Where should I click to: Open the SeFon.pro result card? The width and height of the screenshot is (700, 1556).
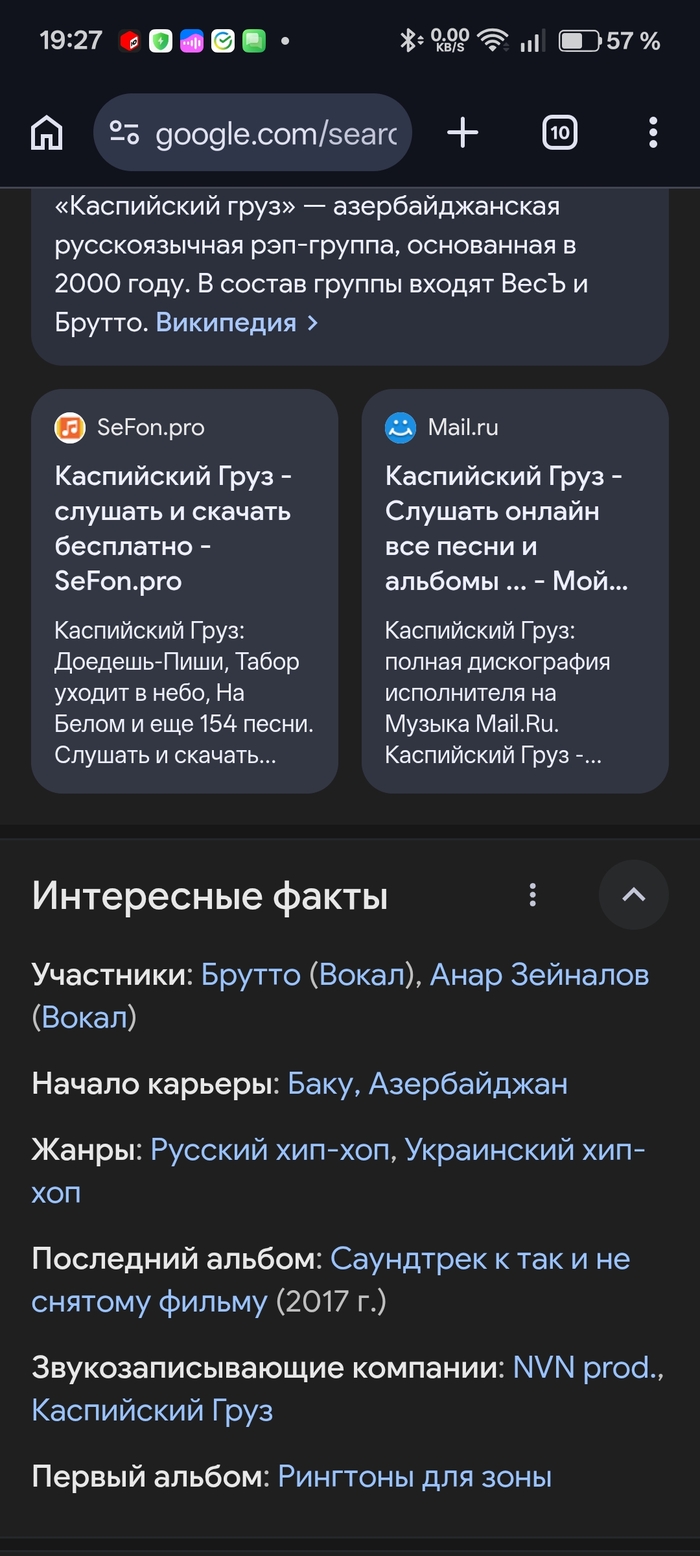coord(185,590)
